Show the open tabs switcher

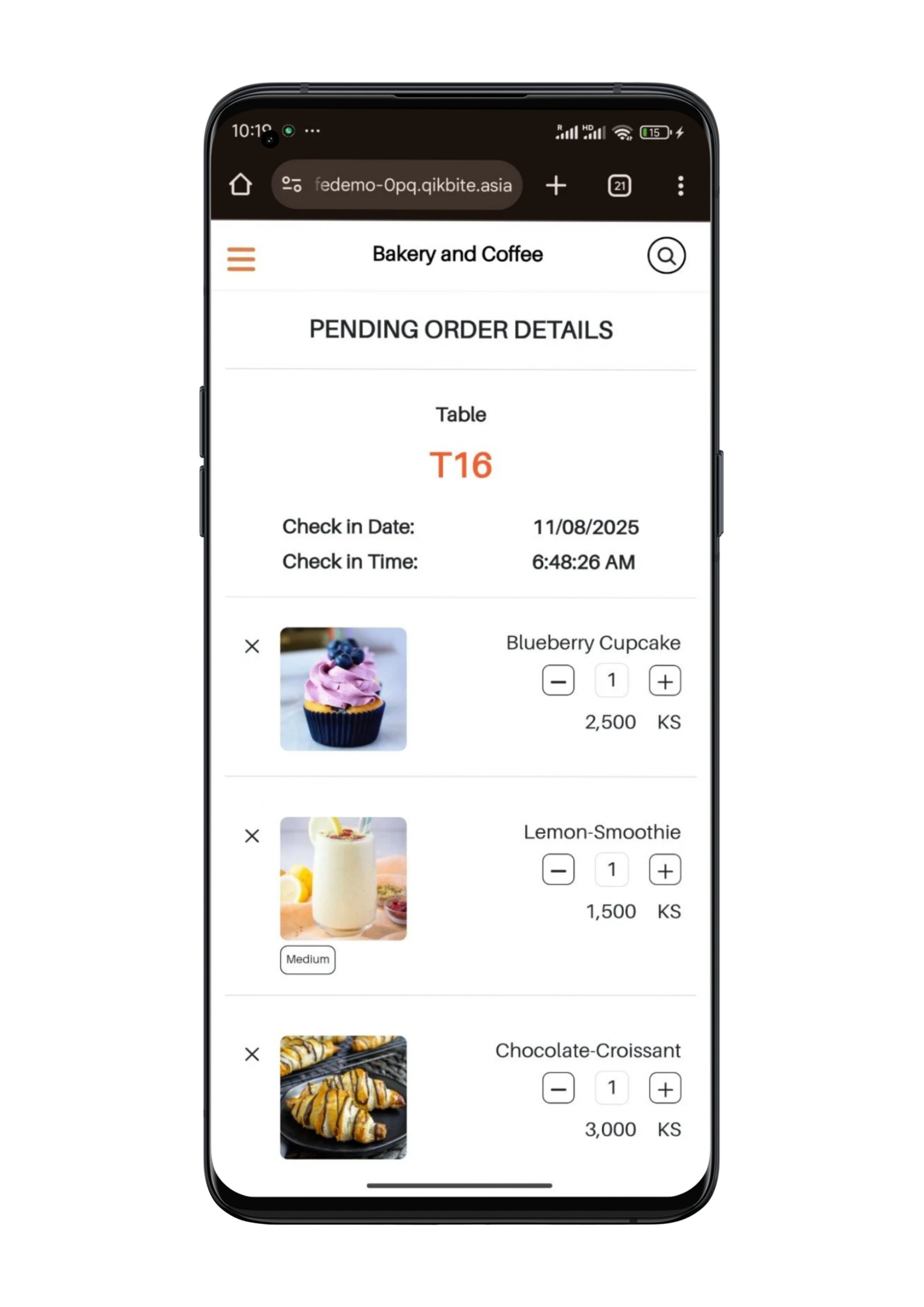pos(619,186)
